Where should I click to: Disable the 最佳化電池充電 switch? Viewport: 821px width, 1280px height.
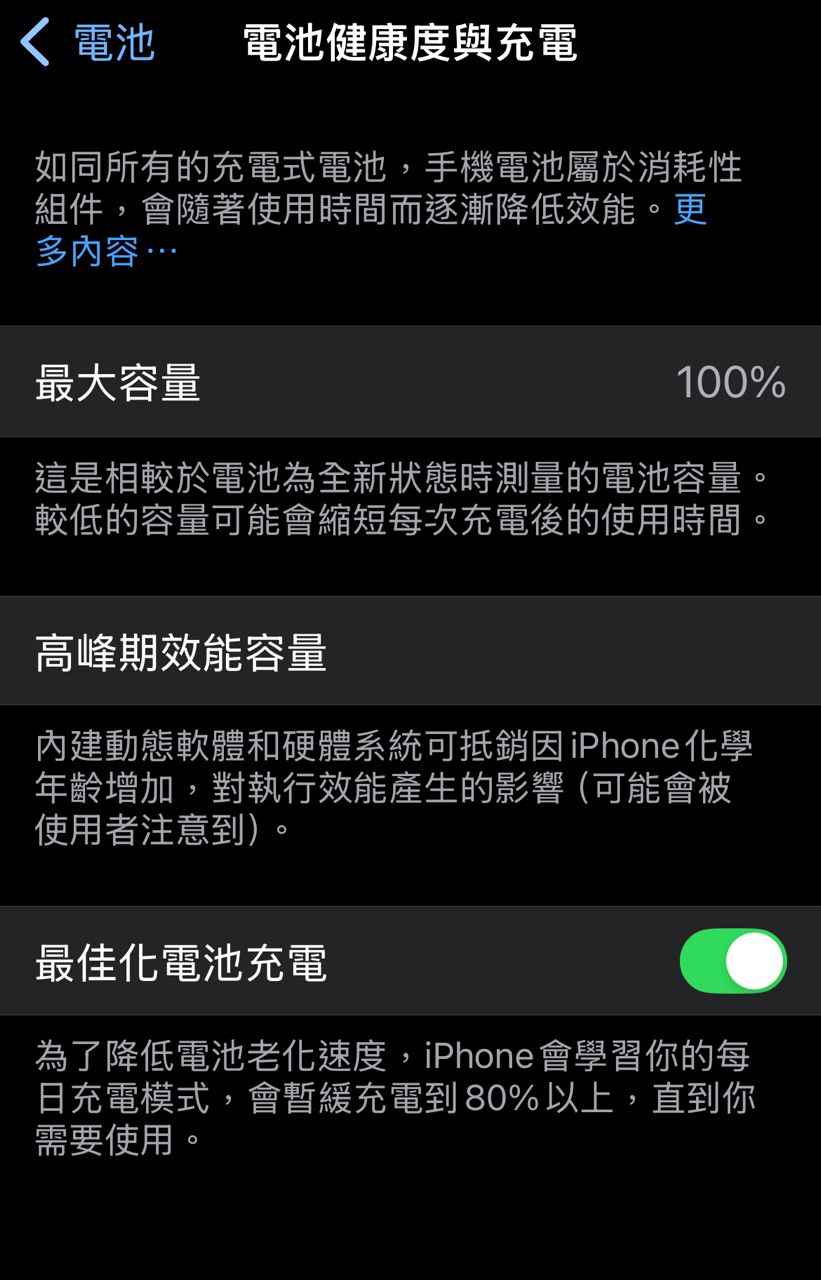click(x=733, y=961)
